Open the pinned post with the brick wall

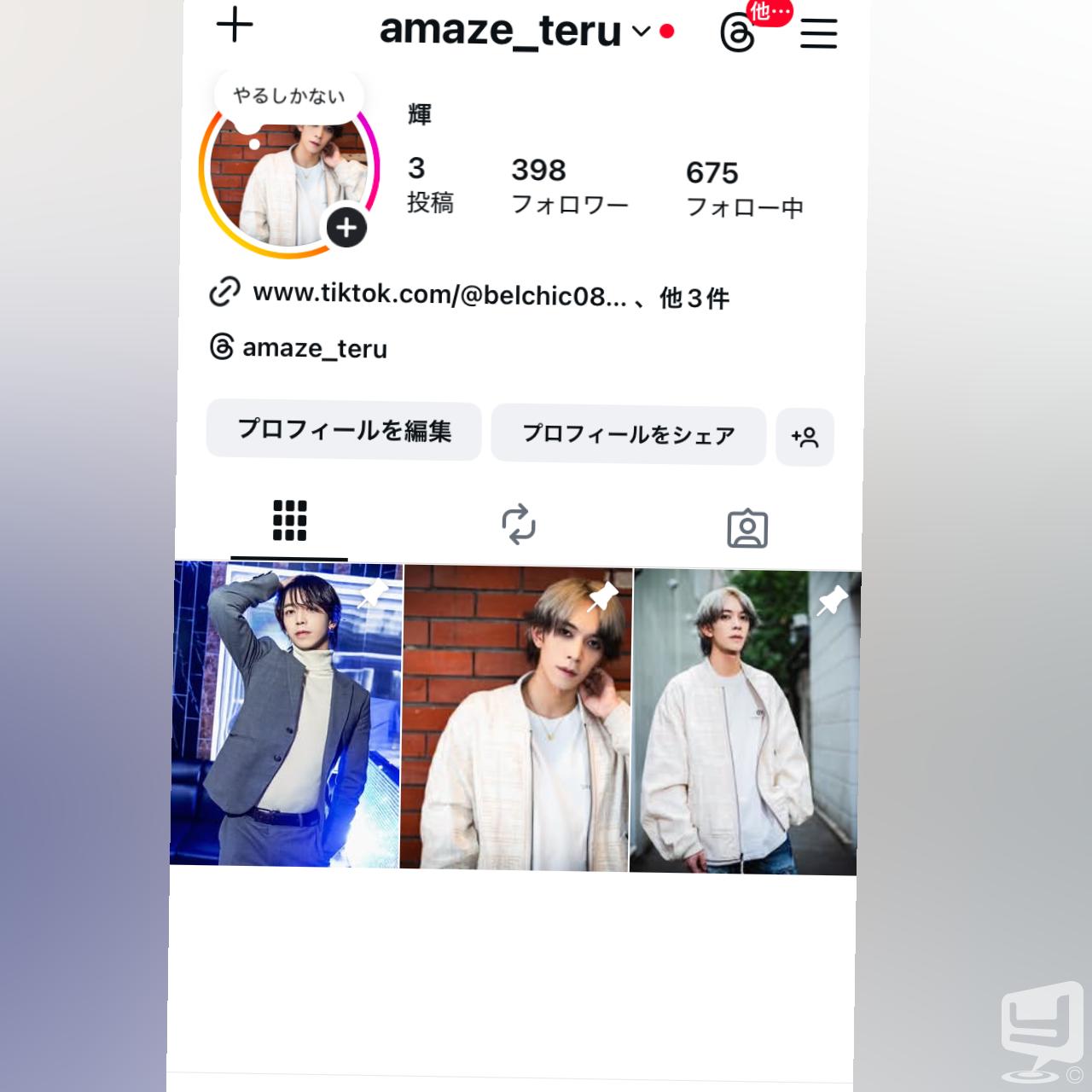coord(516,719)
